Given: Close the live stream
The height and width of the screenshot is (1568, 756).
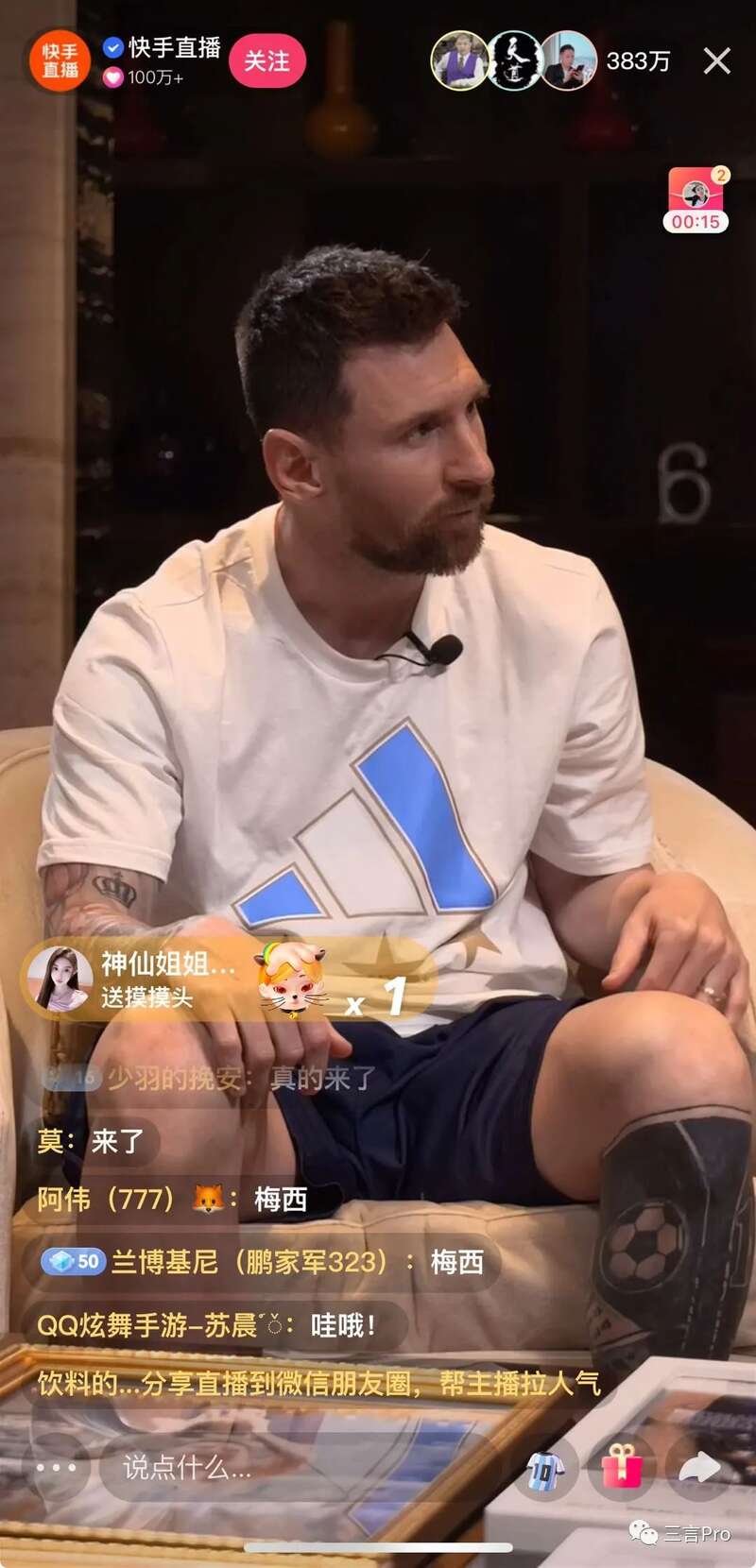Looking at the screenshot, I should [x=717, y=61].
